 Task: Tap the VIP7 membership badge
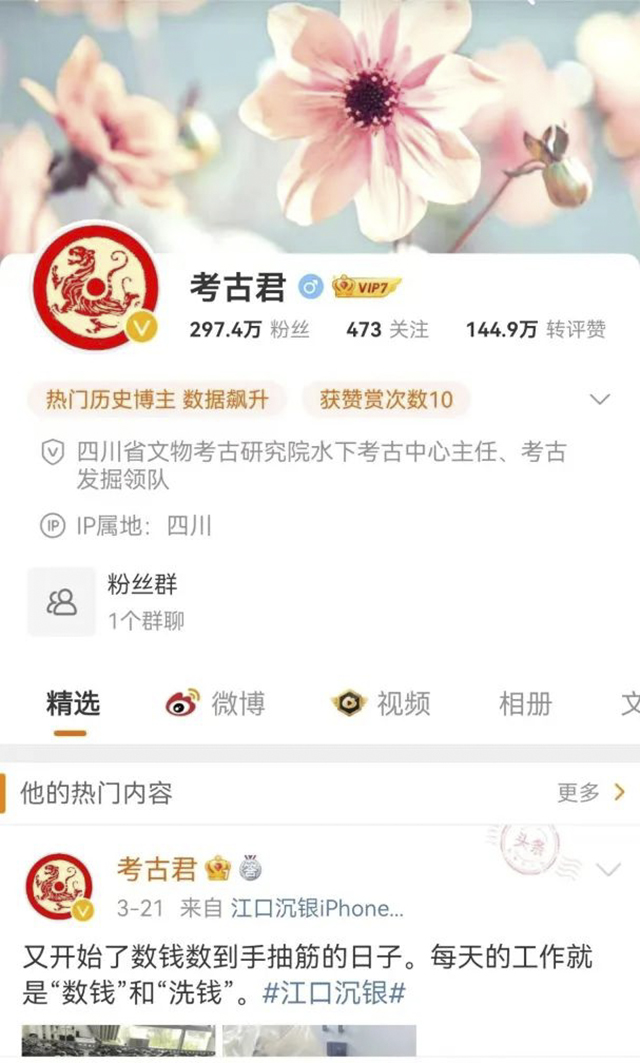coord(366,288)
